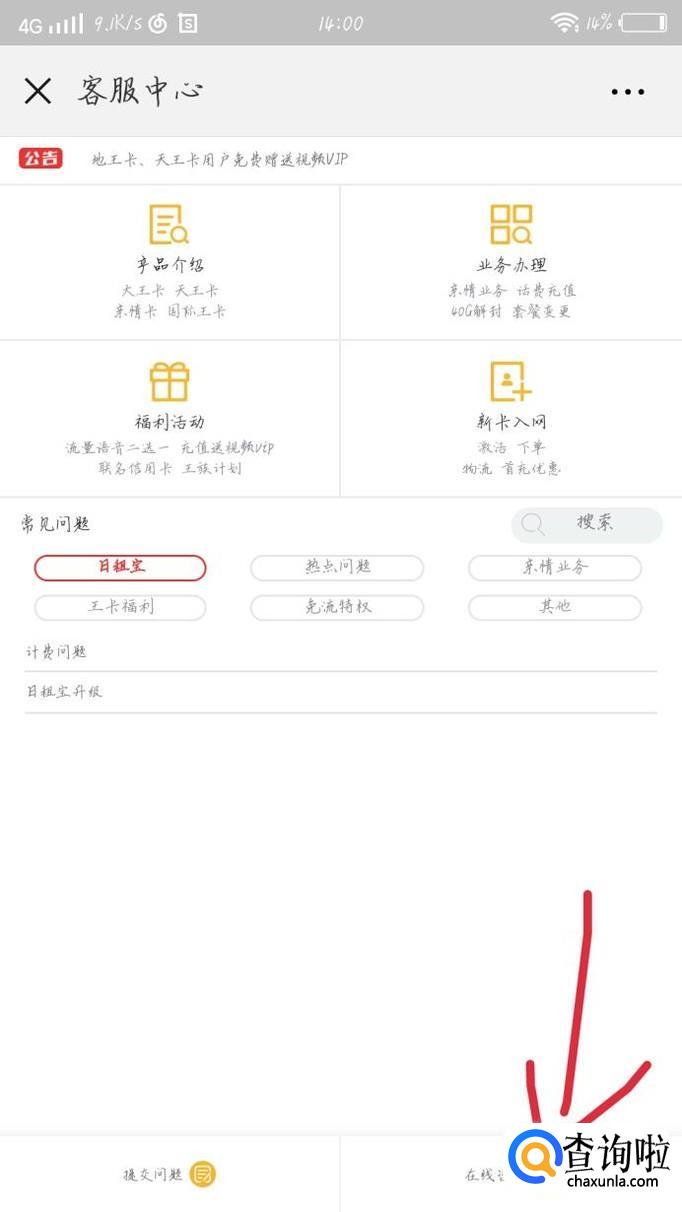
Task: Select the 亲情业务 chip
Action: (555, 568)
